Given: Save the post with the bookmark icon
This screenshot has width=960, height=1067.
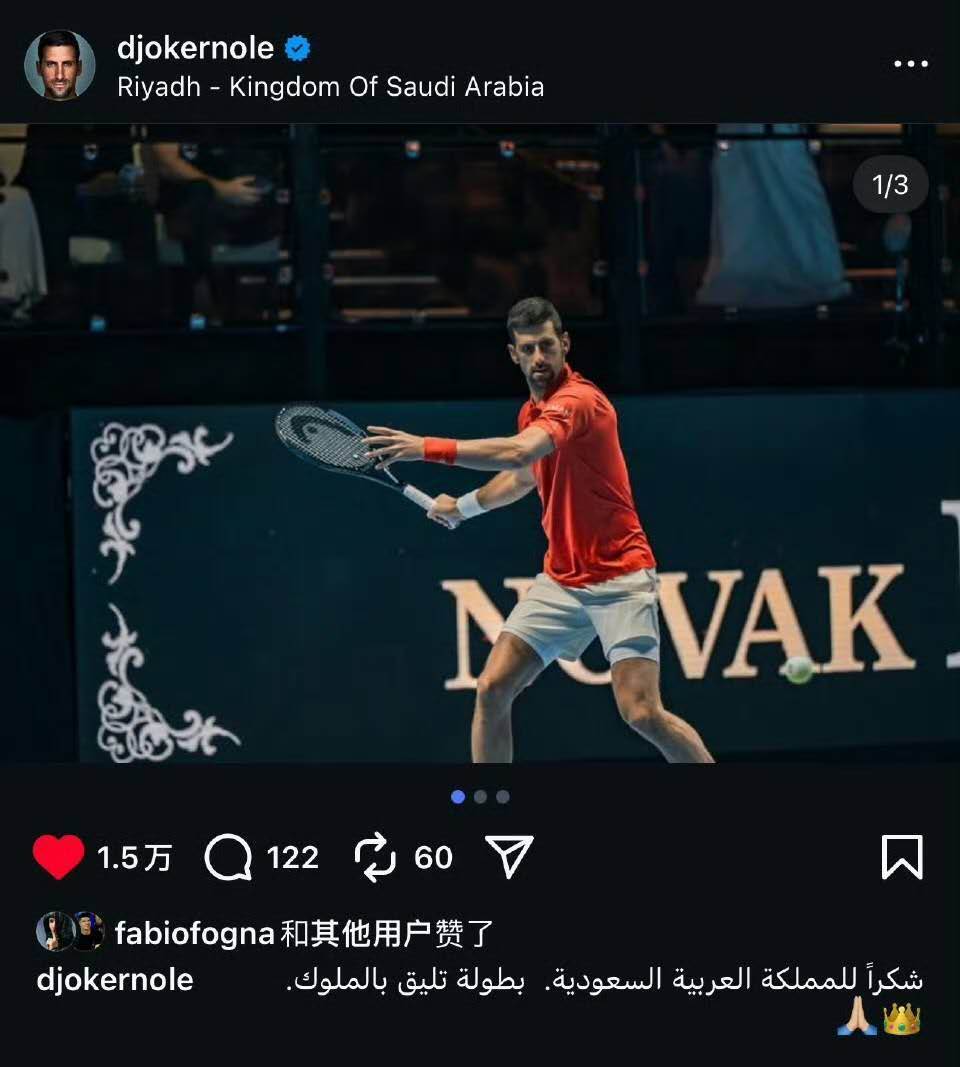Looking at the screenshot, I should coord(901,857).
